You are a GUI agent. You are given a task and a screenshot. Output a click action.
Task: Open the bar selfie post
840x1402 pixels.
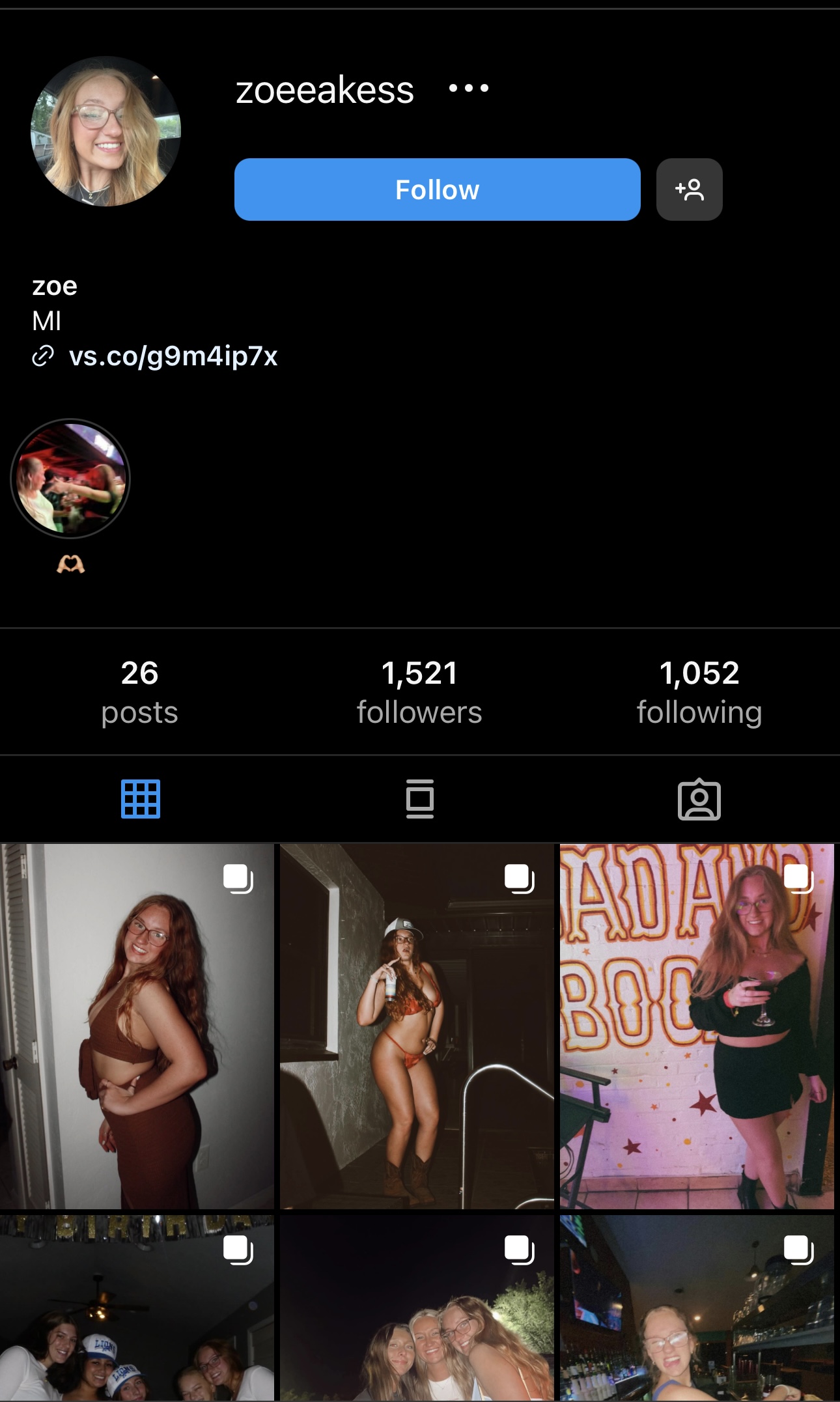coord(697,1308)
